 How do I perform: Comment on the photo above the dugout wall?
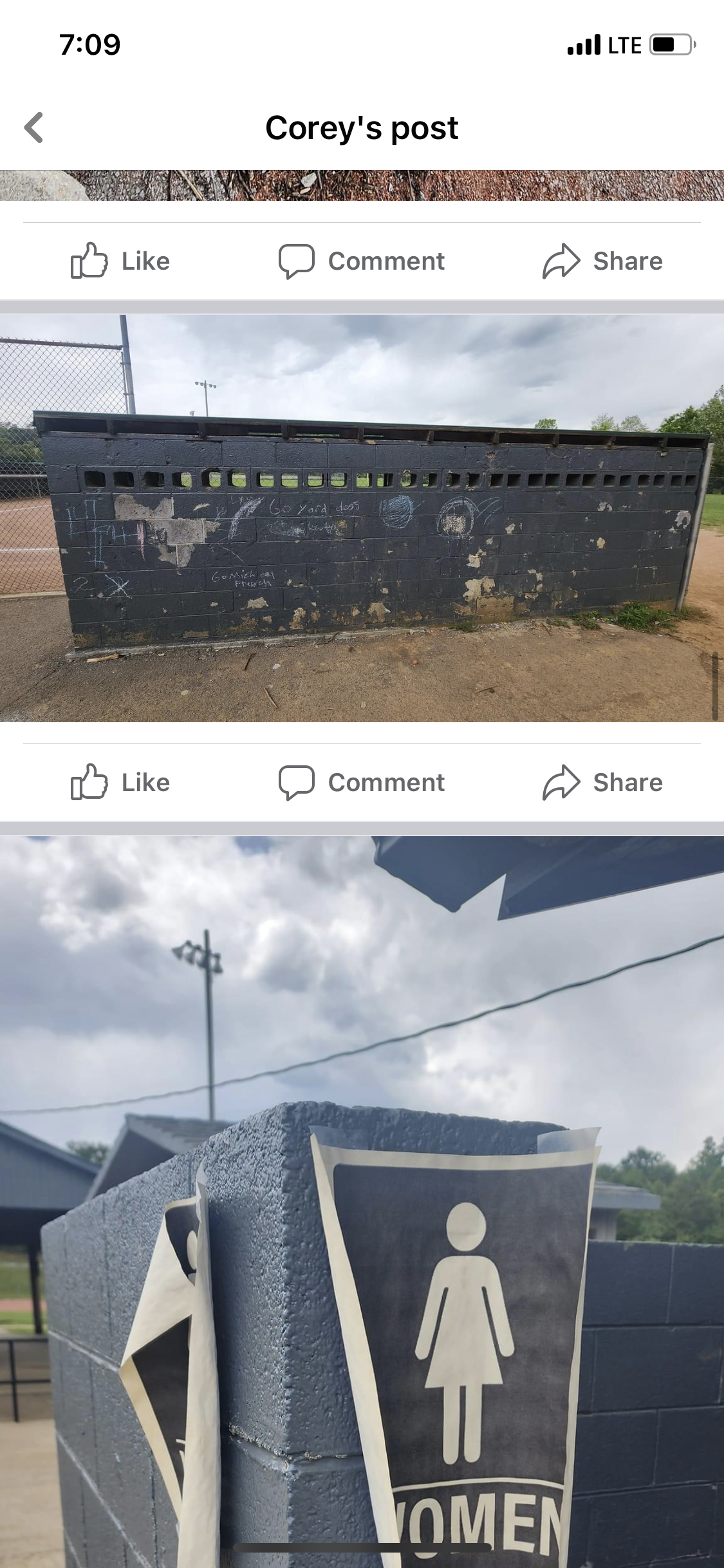[x=362, y=261]
